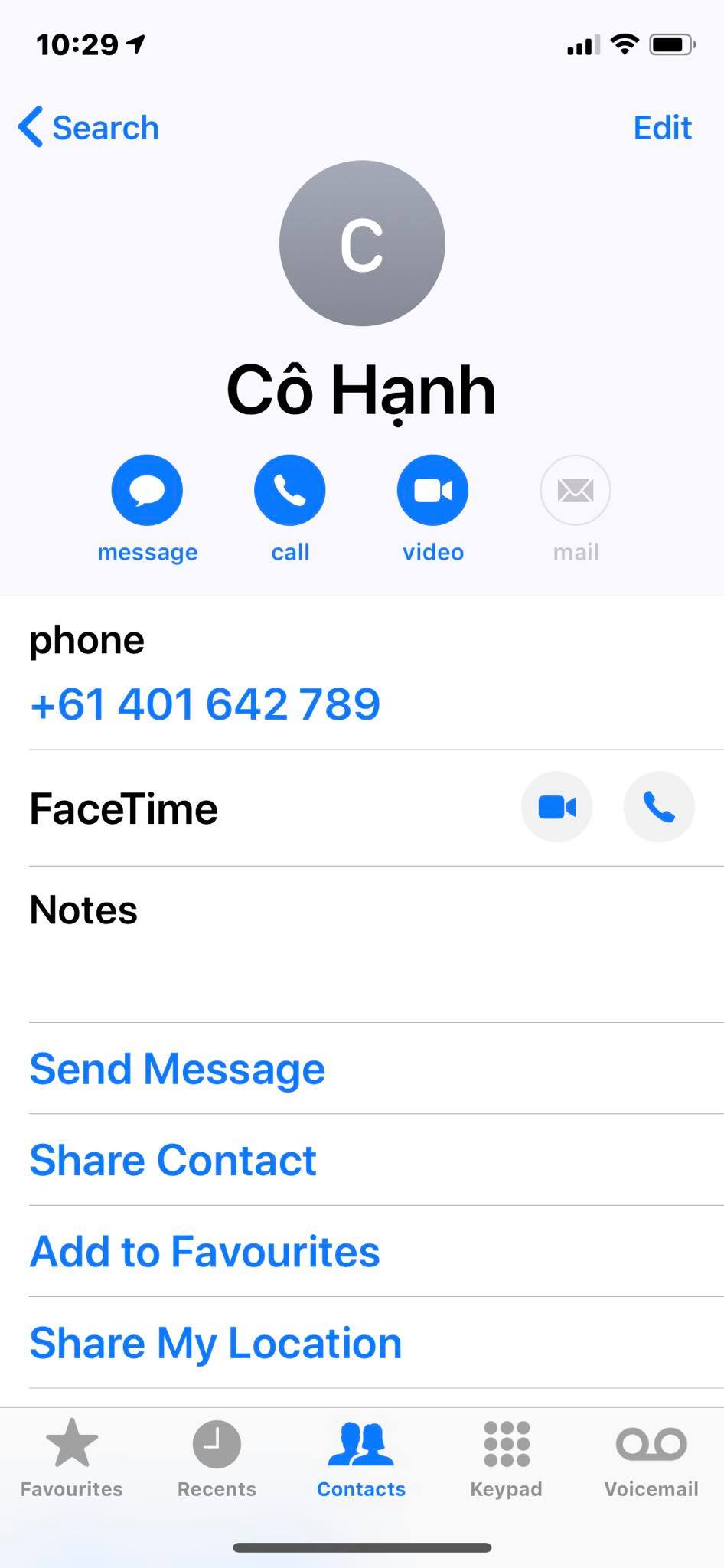Select Send Message
The width and height of the screenshot is (724, 1568).
tap(178, 1068)
